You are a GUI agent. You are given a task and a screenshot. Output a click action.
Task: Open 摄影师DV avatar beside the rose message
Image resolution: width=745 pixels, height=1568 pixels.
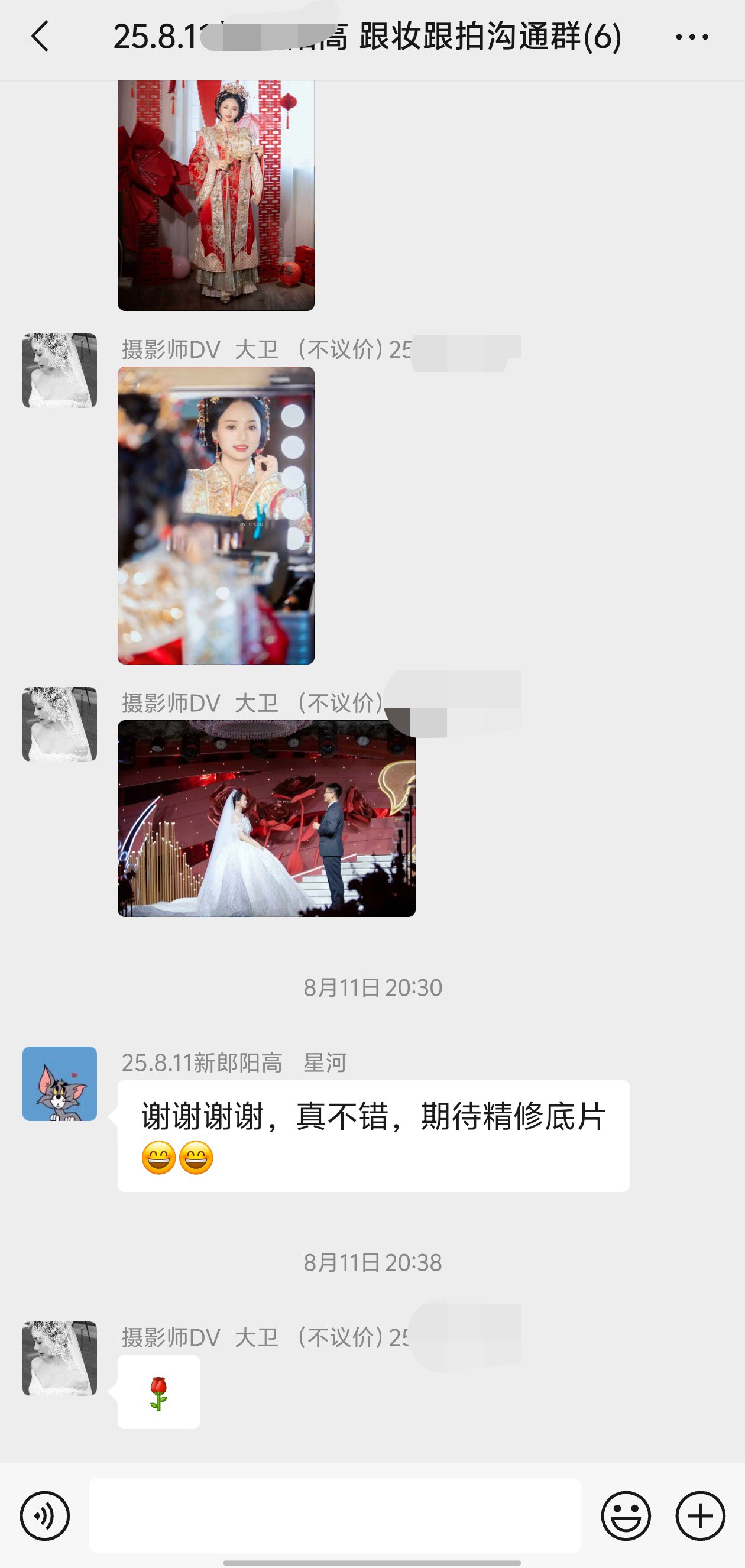[60, 1359]
